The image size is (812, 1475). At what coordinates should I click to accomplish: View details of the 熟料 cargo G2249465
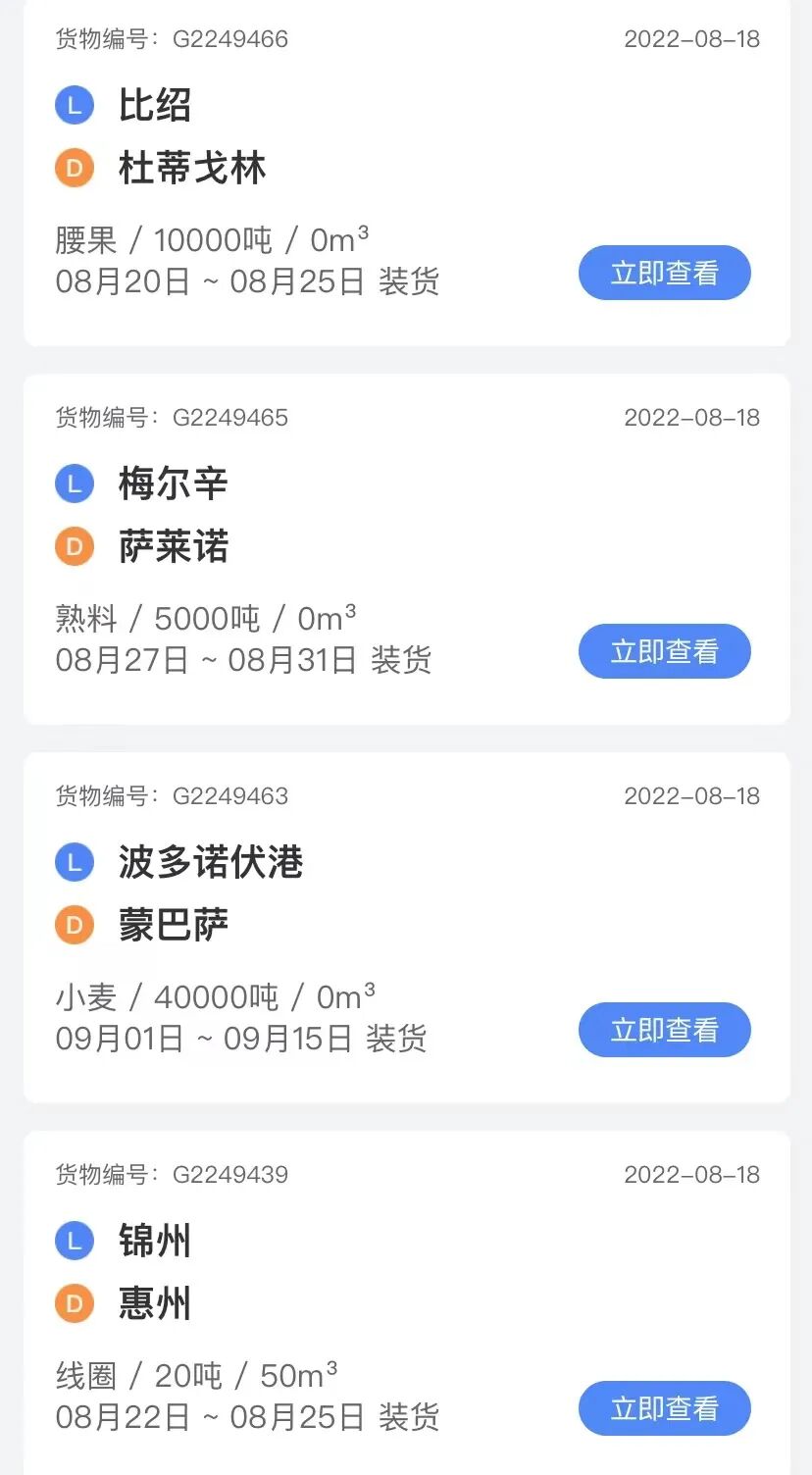click(664, 651)
